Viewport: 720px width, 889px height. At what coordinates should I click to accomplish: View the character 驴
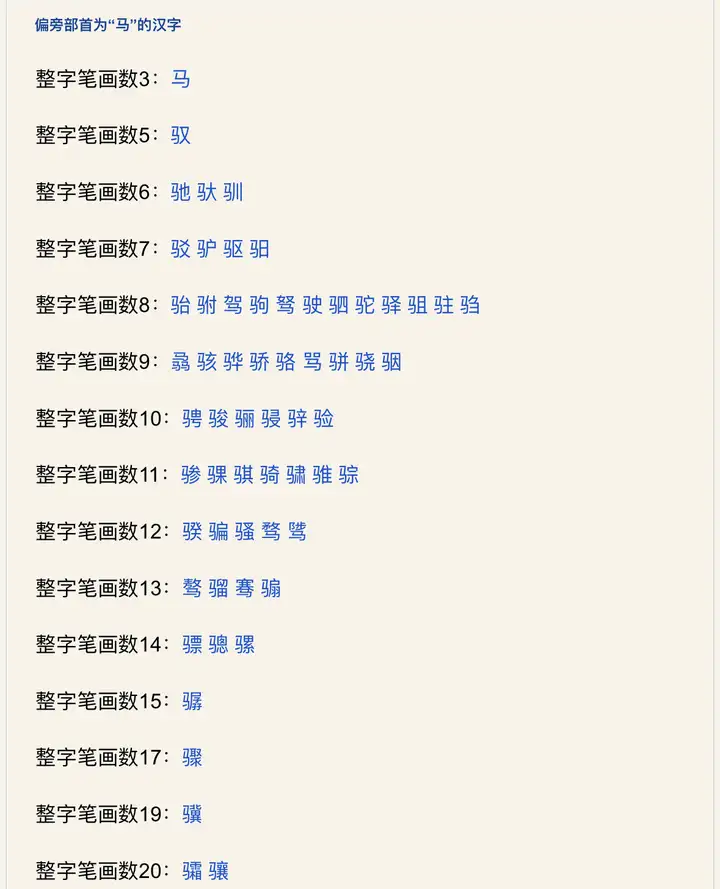coord(207,249)
